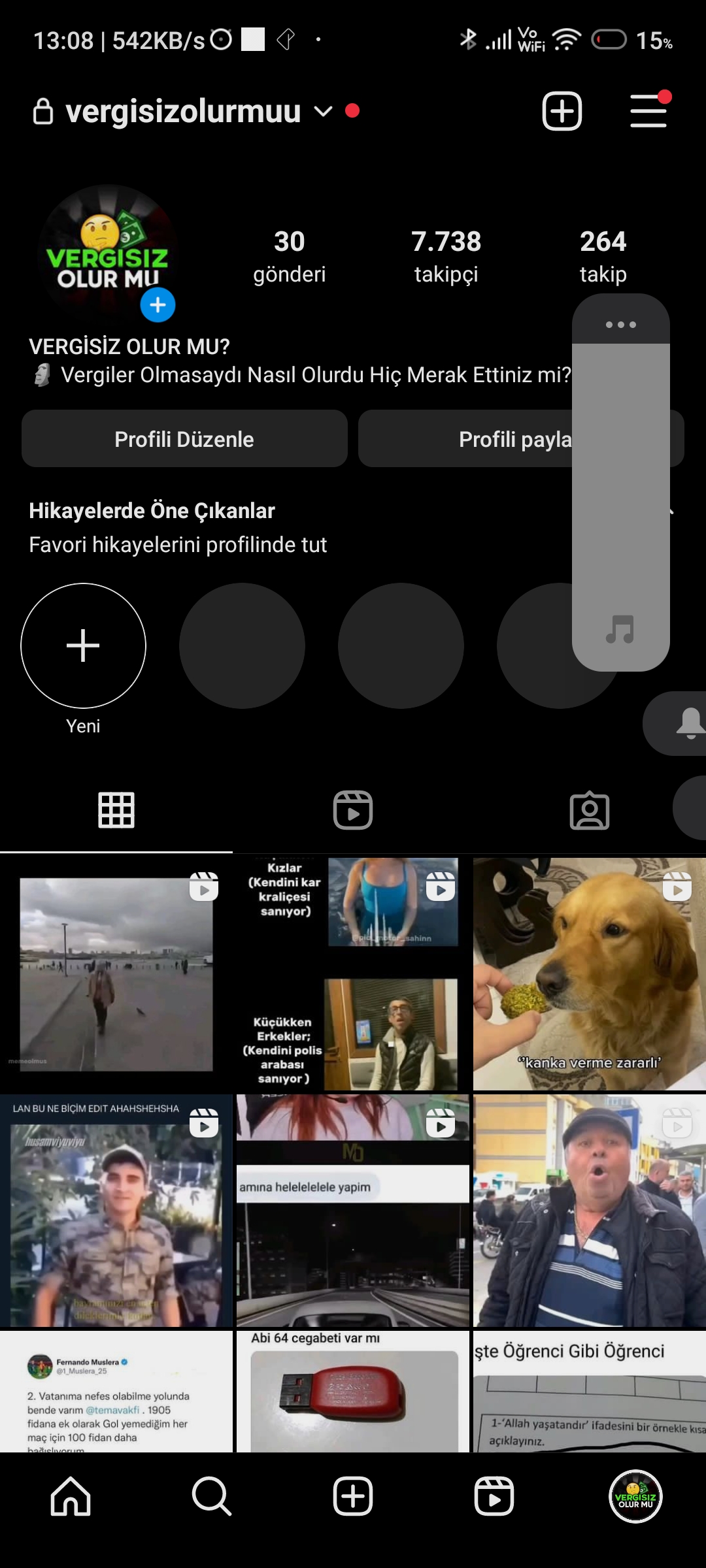View the 7.738 takipçi followers list
This screenshot has width=706, height=1568.
tap(446, 256)
